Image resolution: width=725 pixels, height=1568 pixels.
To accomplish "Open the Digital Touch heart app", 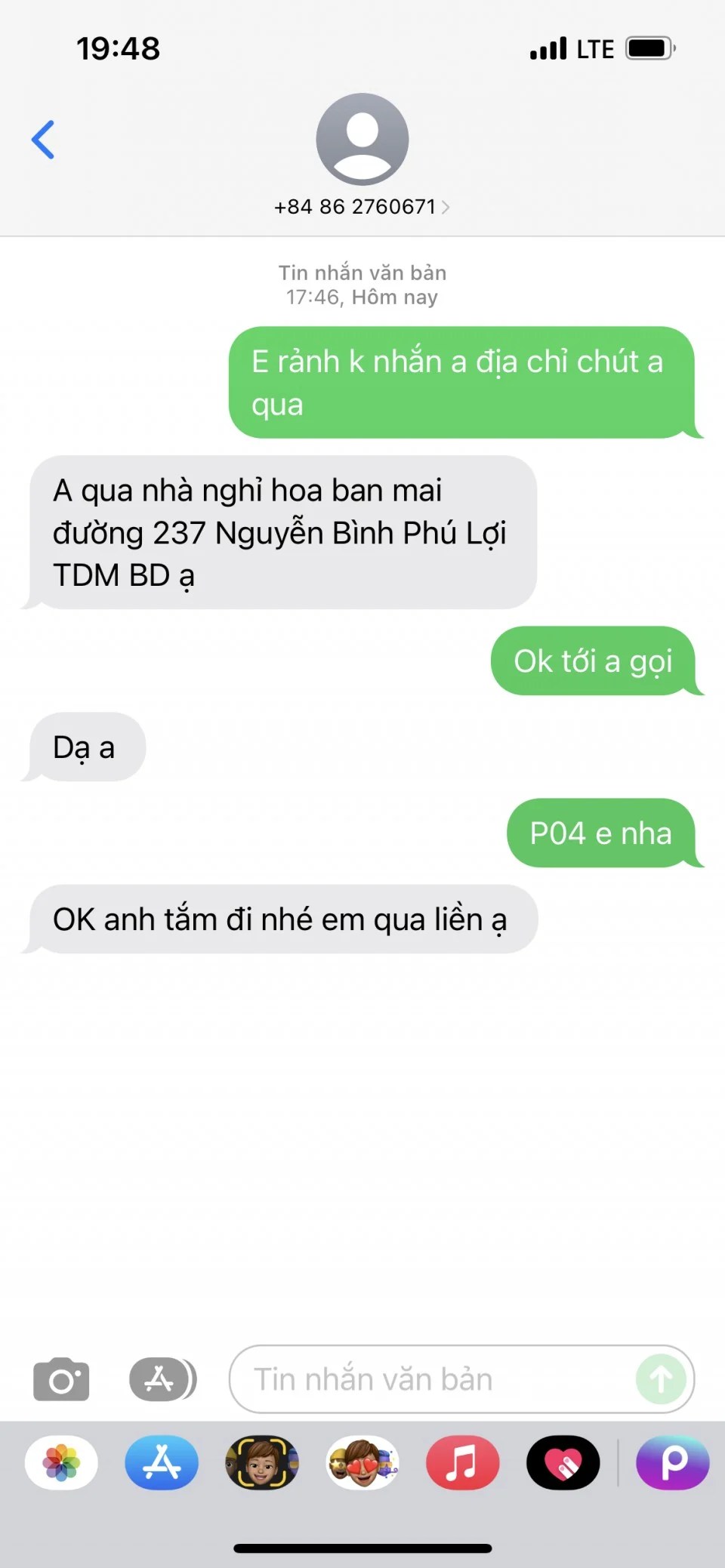I will pos(563,1462).
